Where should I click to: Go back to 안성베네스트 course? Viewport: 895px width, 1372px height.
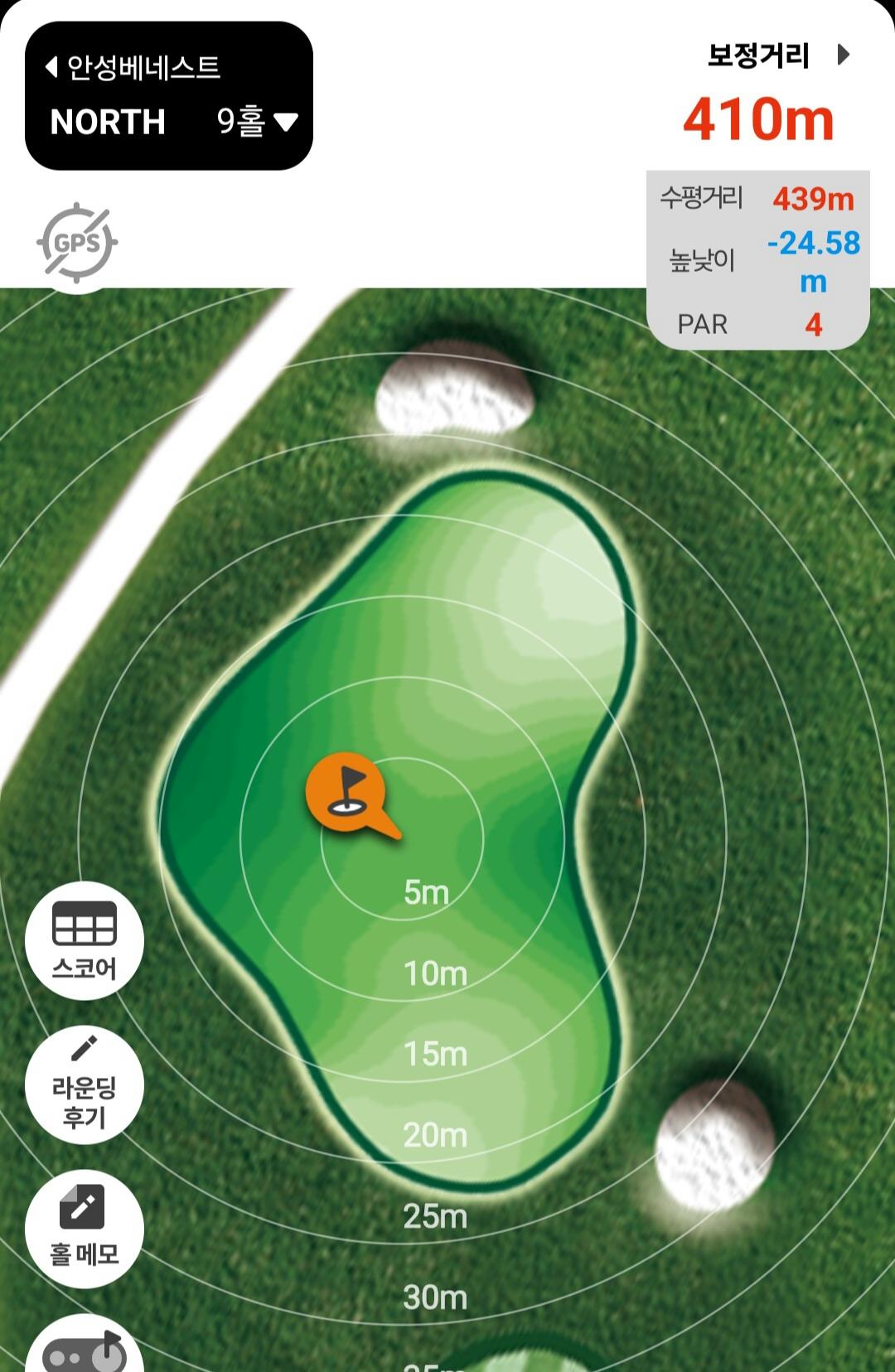(x=133, y=67)
